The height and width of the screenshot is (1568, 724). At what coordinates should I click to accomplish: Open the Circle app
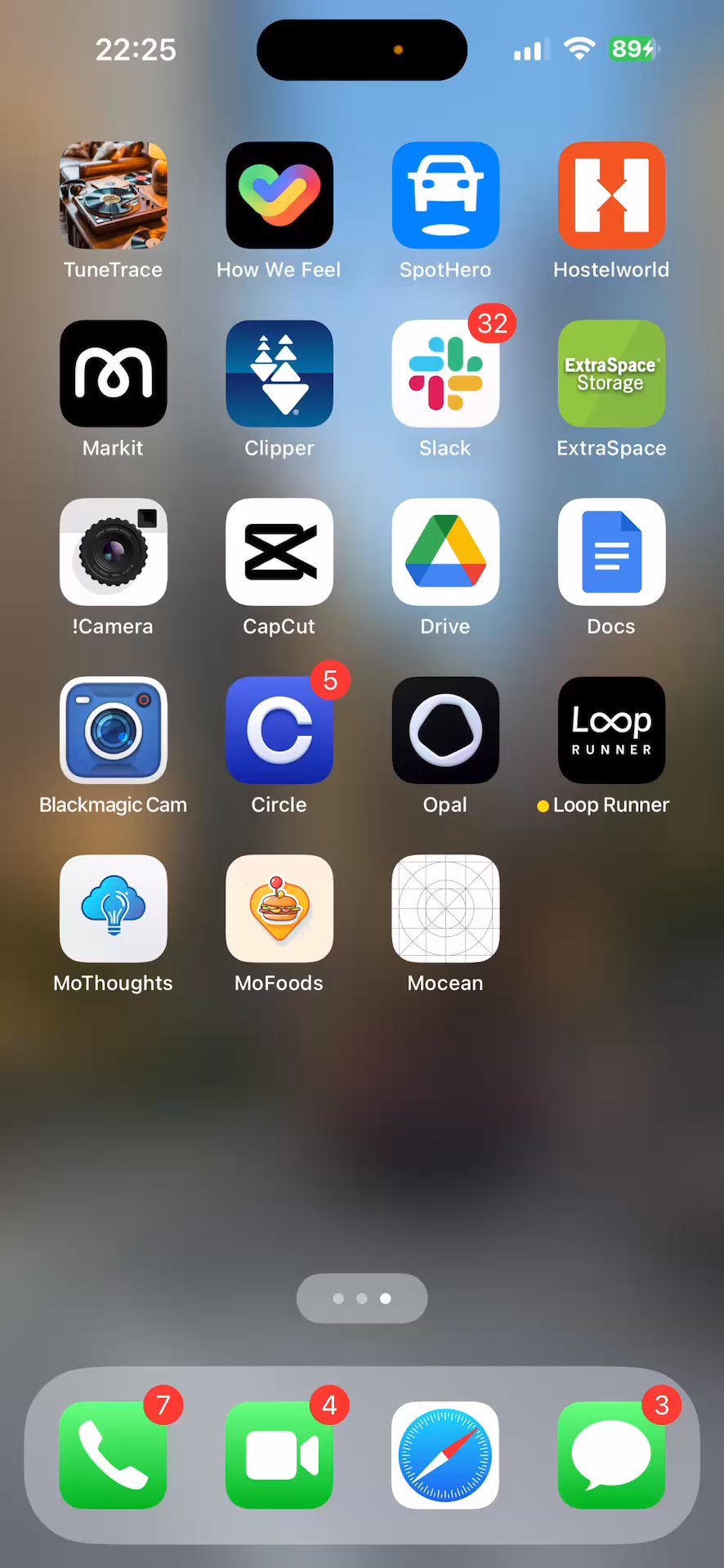(x=279, y=730)
